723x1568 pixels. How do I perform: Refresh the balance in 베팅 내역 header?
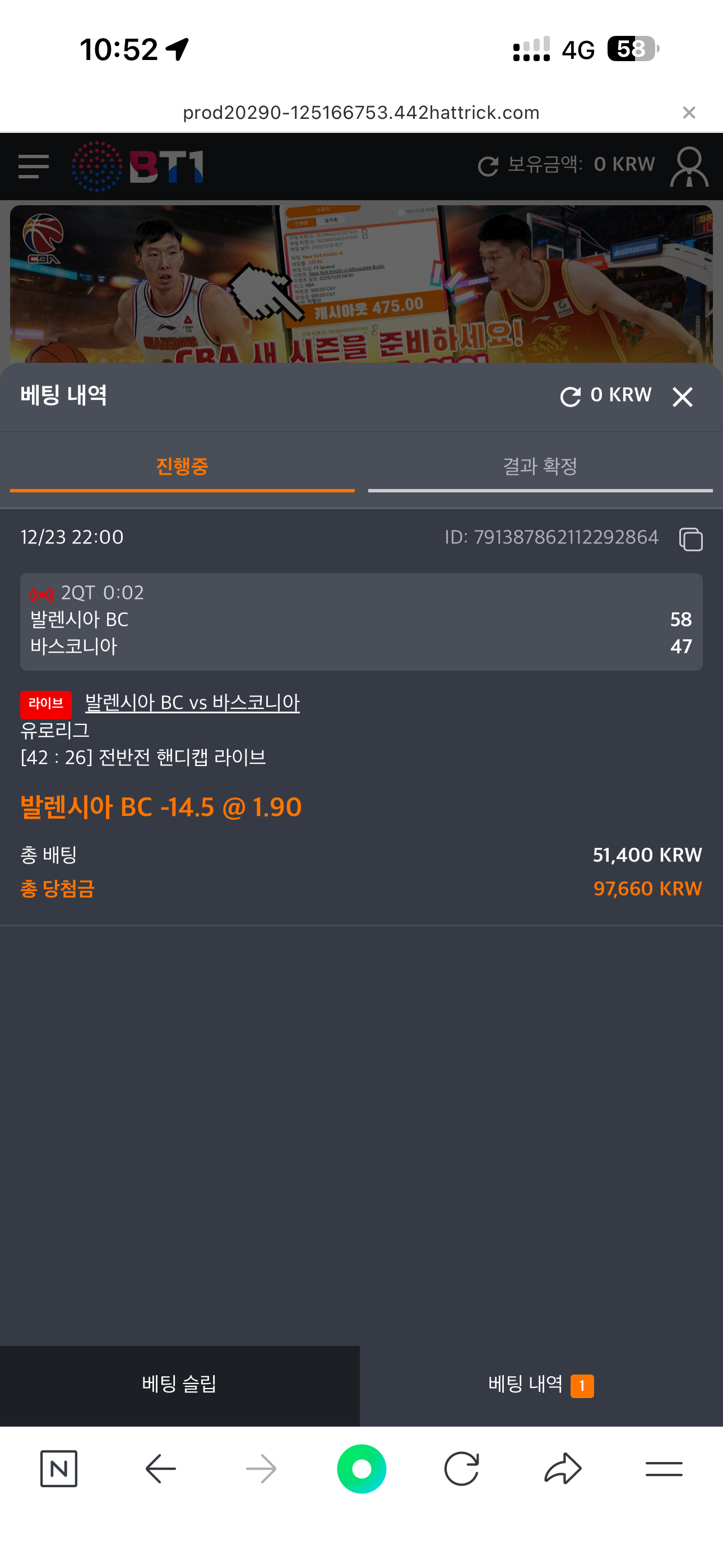click(570, 397)
